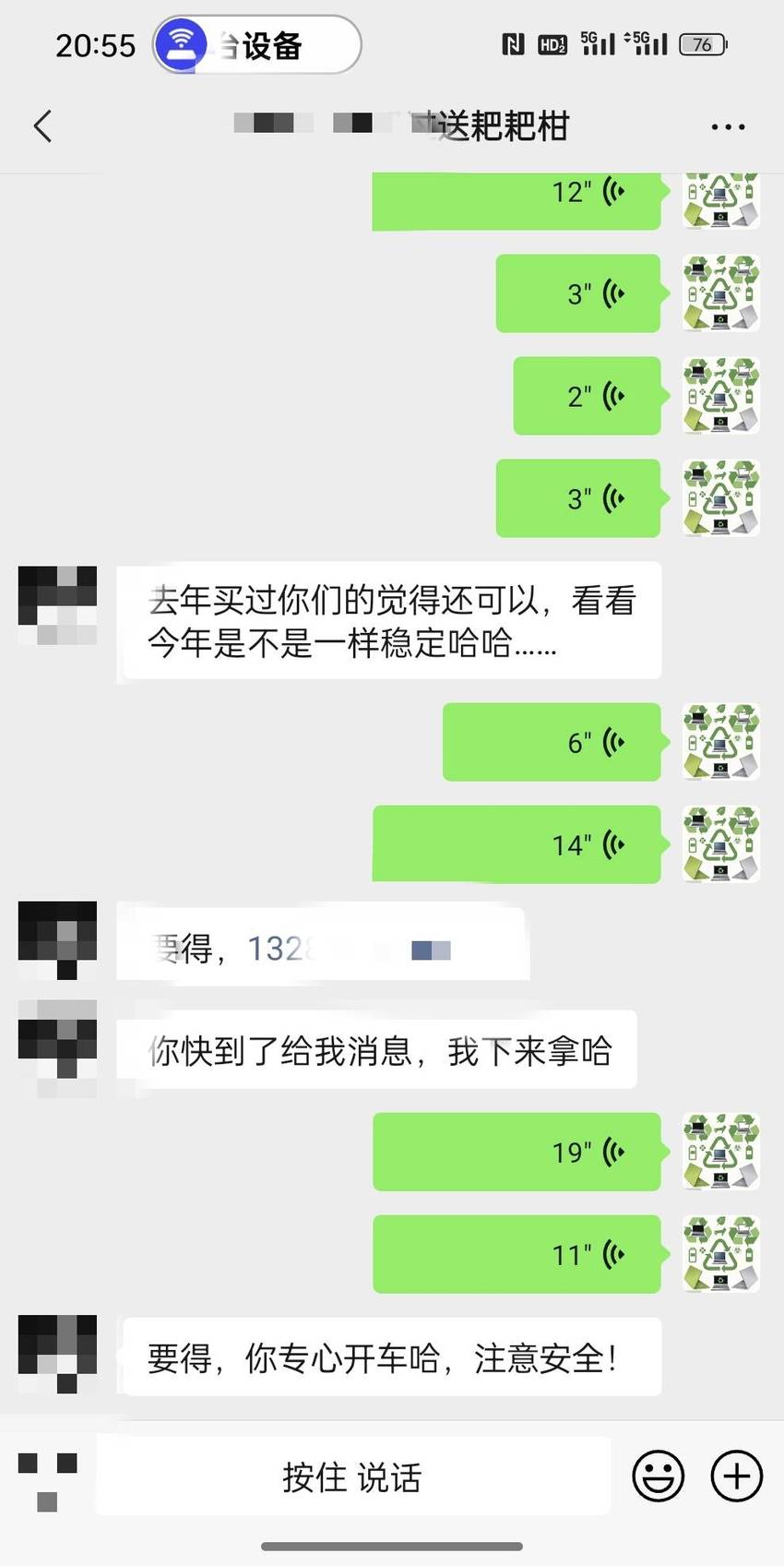Tap the 按住 说话 hold-to-talk button
The image size is (784, 1566).
353,1476
